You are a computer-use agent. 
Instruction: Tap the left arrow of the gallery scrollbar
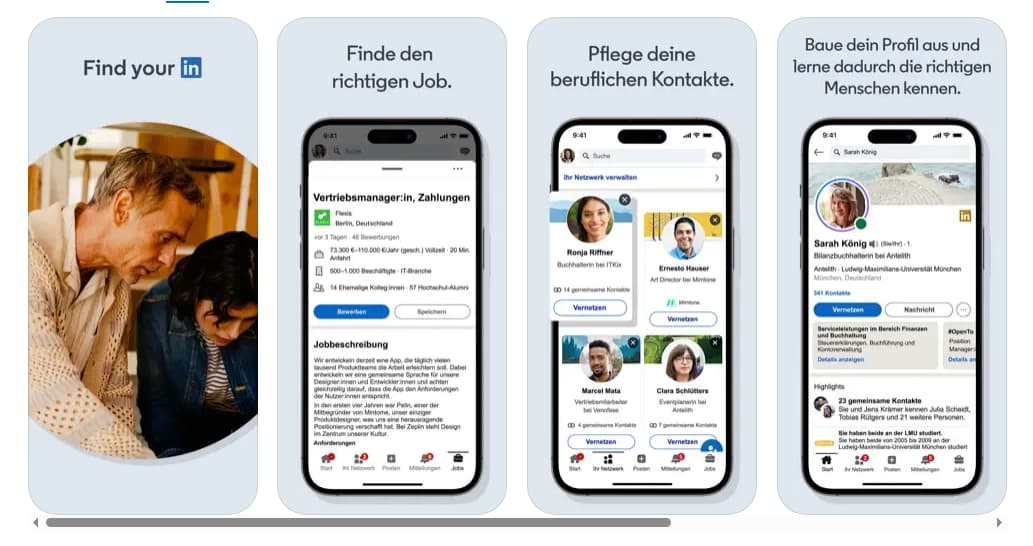click(36, 522)
